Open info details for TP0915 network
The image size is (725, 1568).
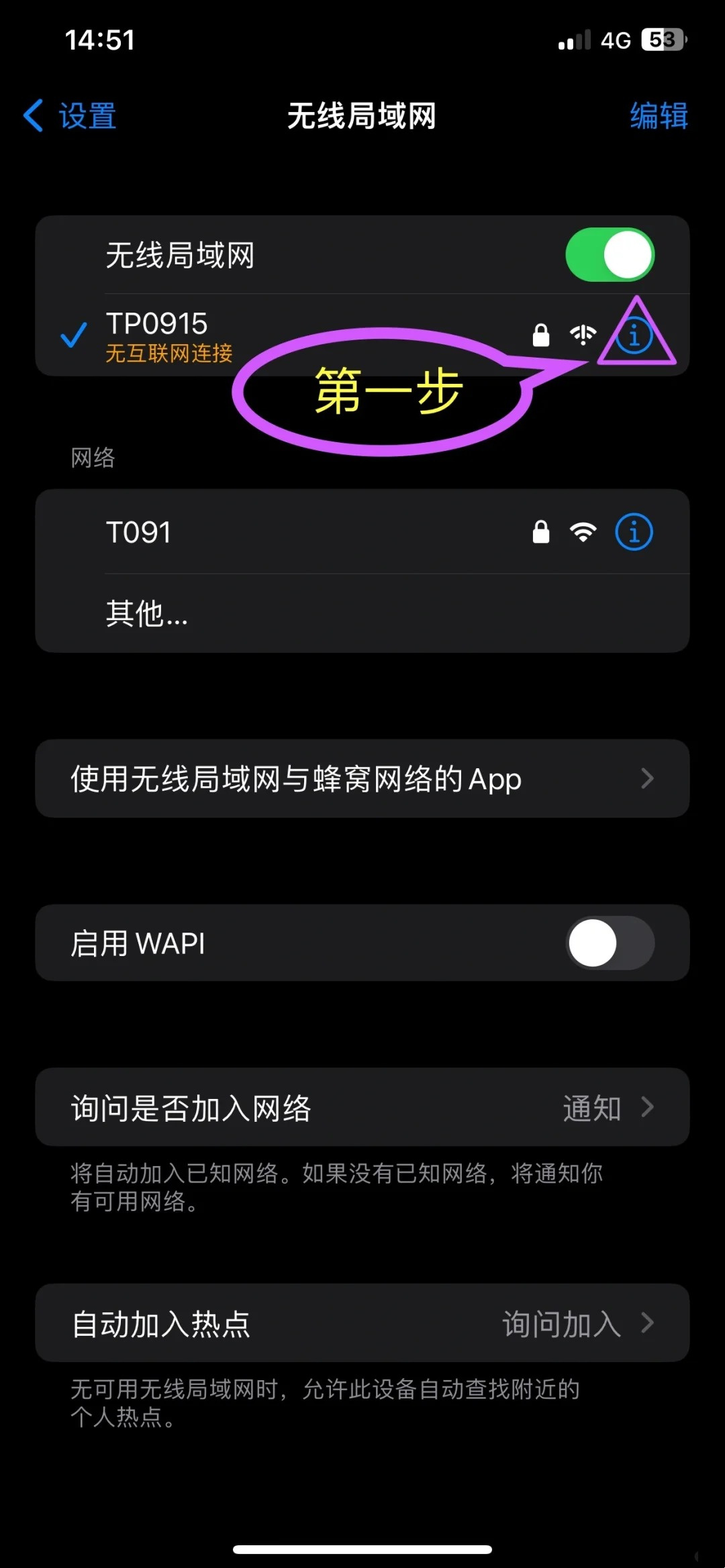click(x=634, y=335)
